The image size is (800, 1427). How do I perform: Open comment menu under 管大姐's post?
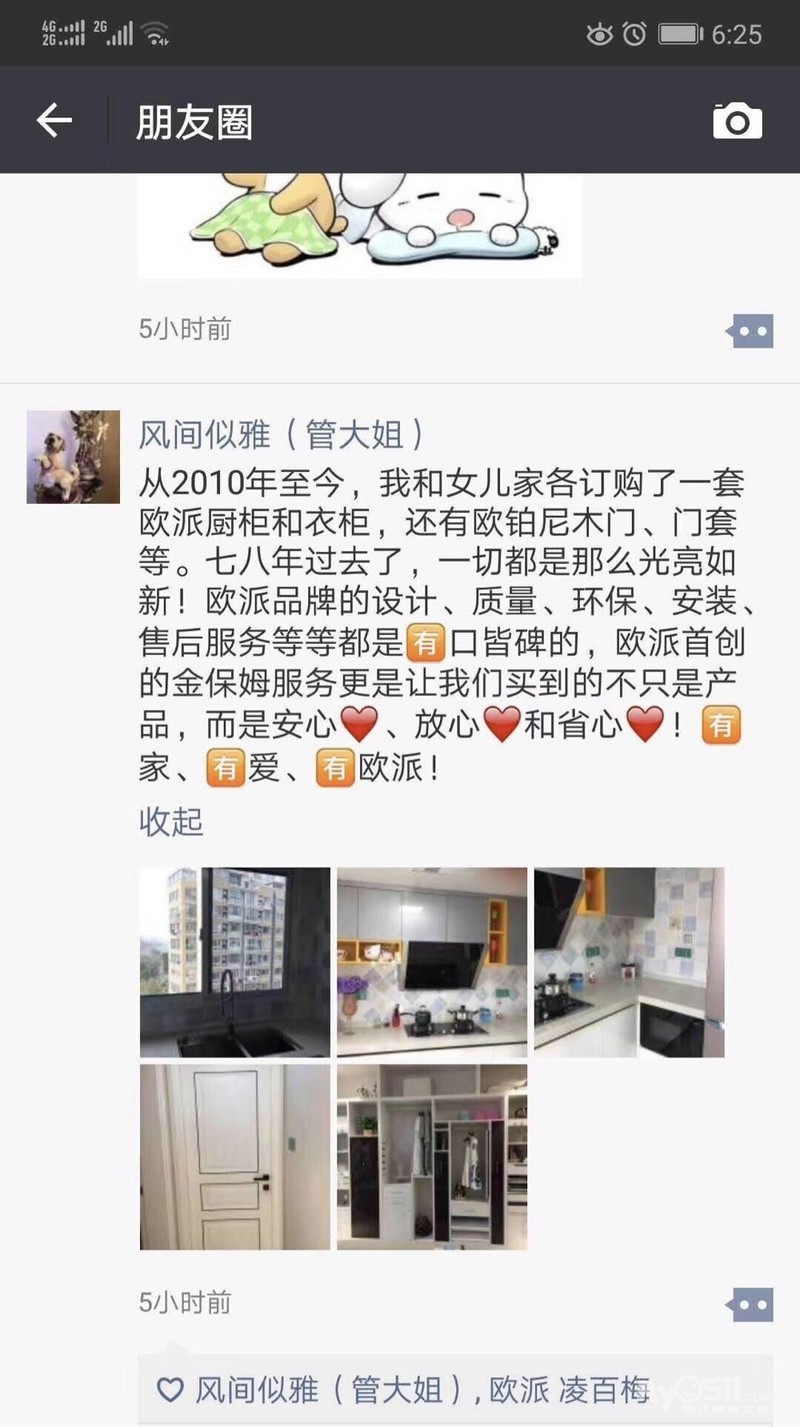751,1304
